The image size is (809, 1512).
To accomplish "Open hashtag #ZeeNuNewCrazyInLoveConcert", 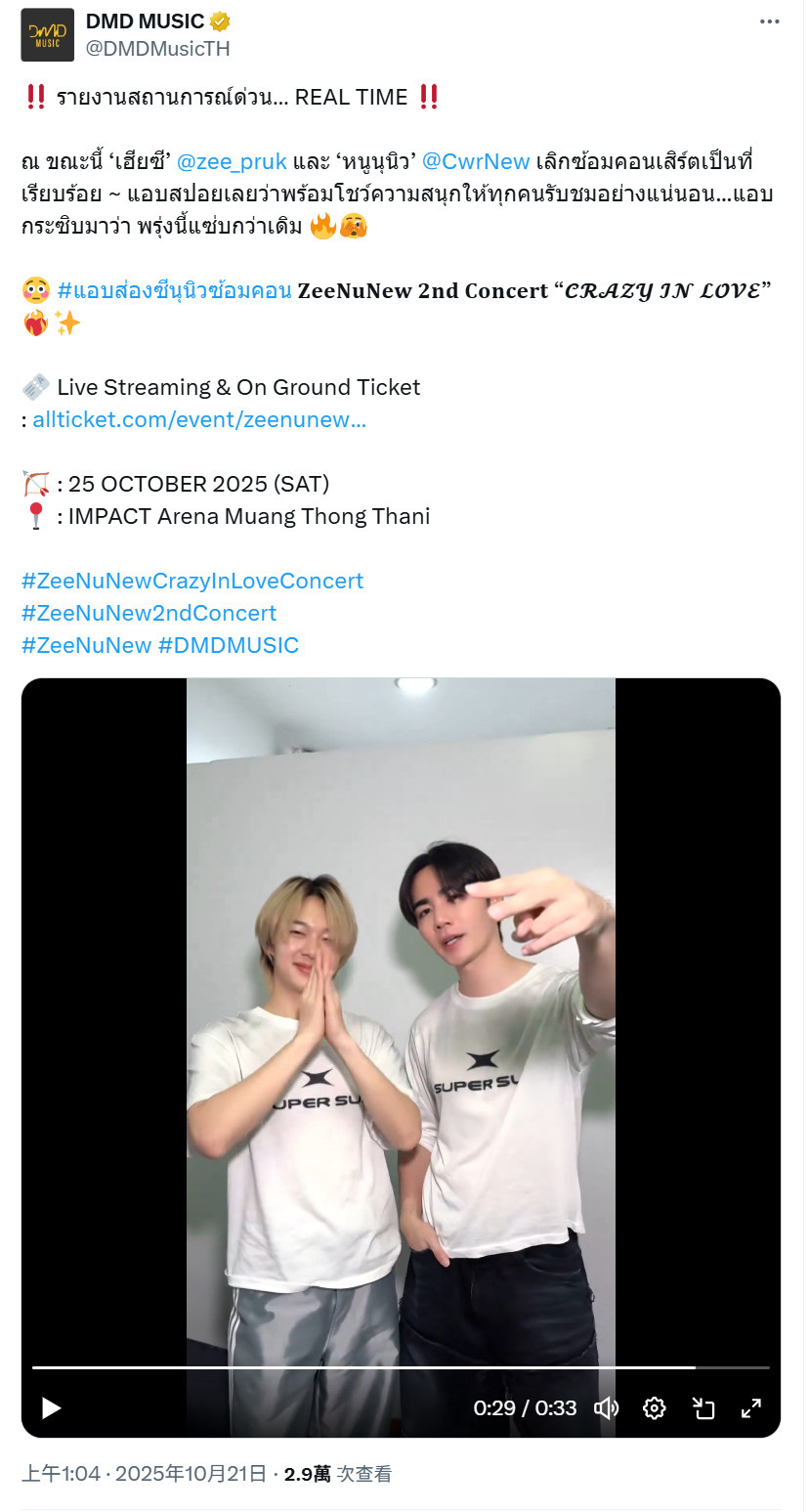I will [192, 581].
